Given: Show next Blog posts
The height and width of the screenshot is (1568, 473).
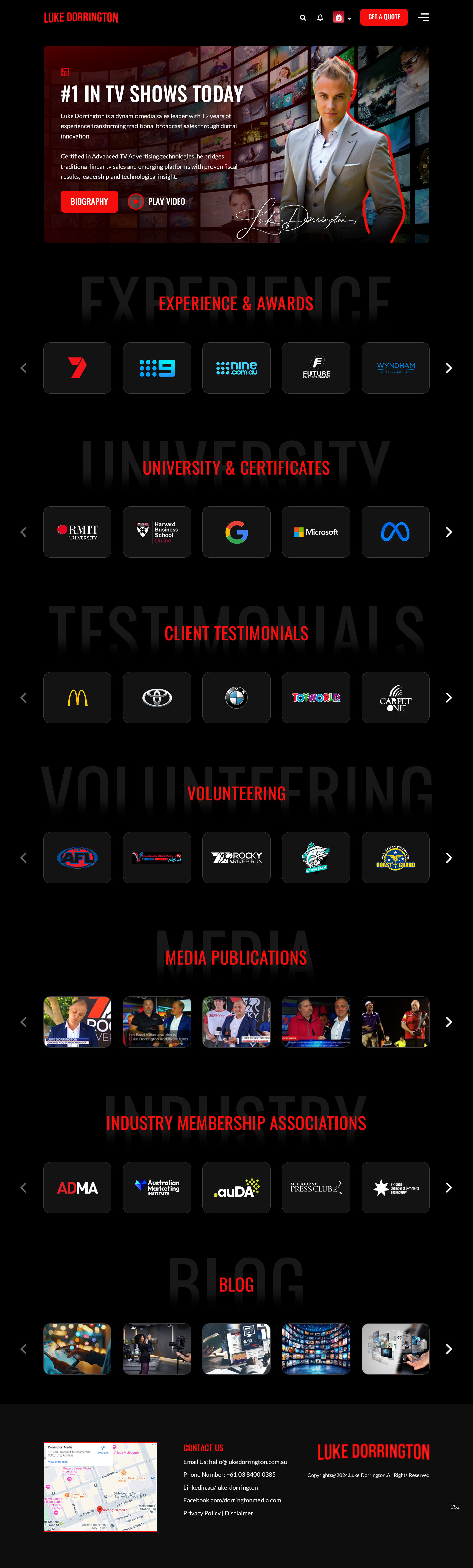Looking at the screenshot, I should coord(449,1349).
